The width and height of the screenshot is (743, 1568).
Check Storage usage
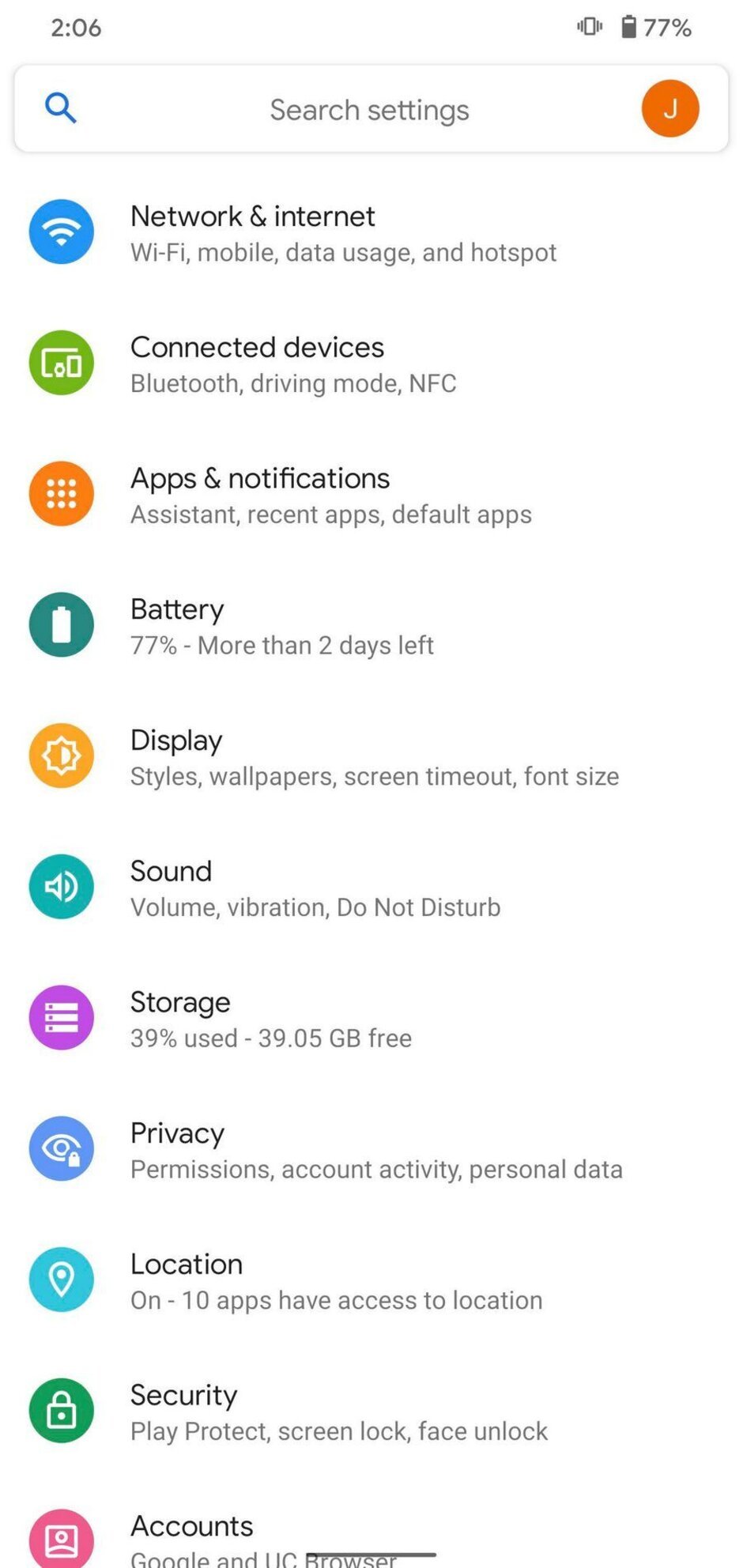click(270, 1020)
